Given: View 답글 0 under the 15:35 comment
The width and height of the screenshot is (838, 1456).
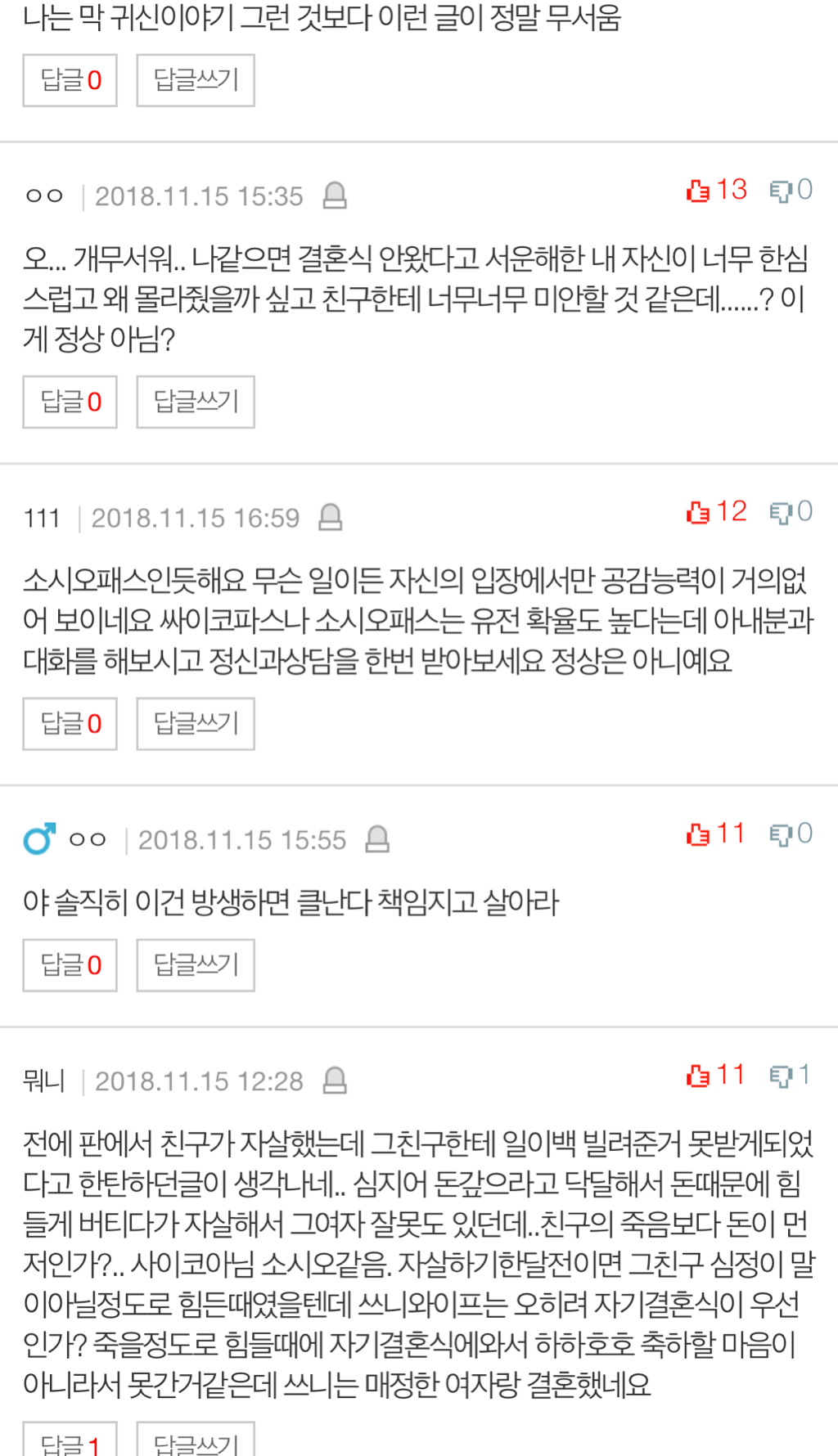Looking at the screenshot, I should pyautogui.click(x=70, y=402).
